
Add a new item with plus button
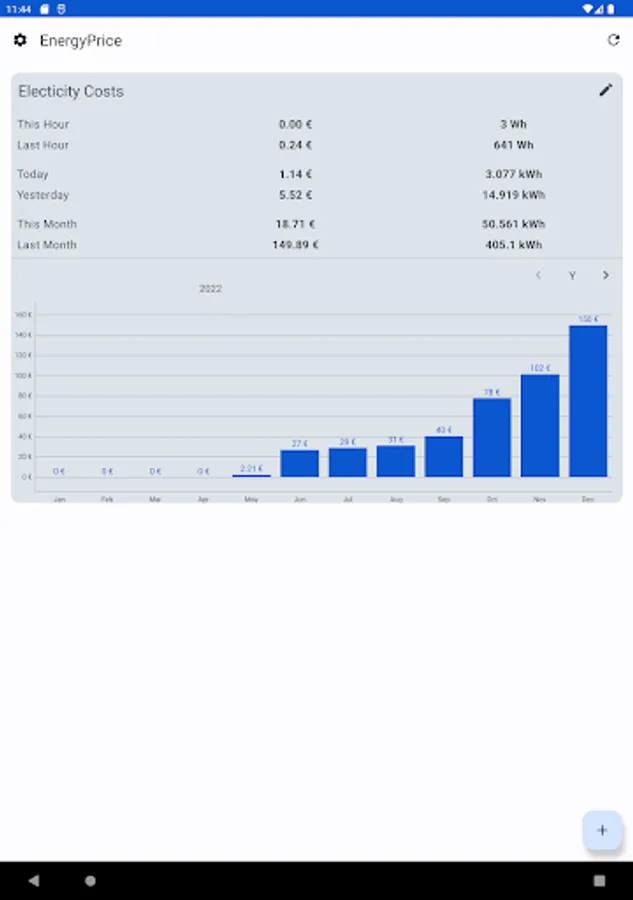pos(602,830)
